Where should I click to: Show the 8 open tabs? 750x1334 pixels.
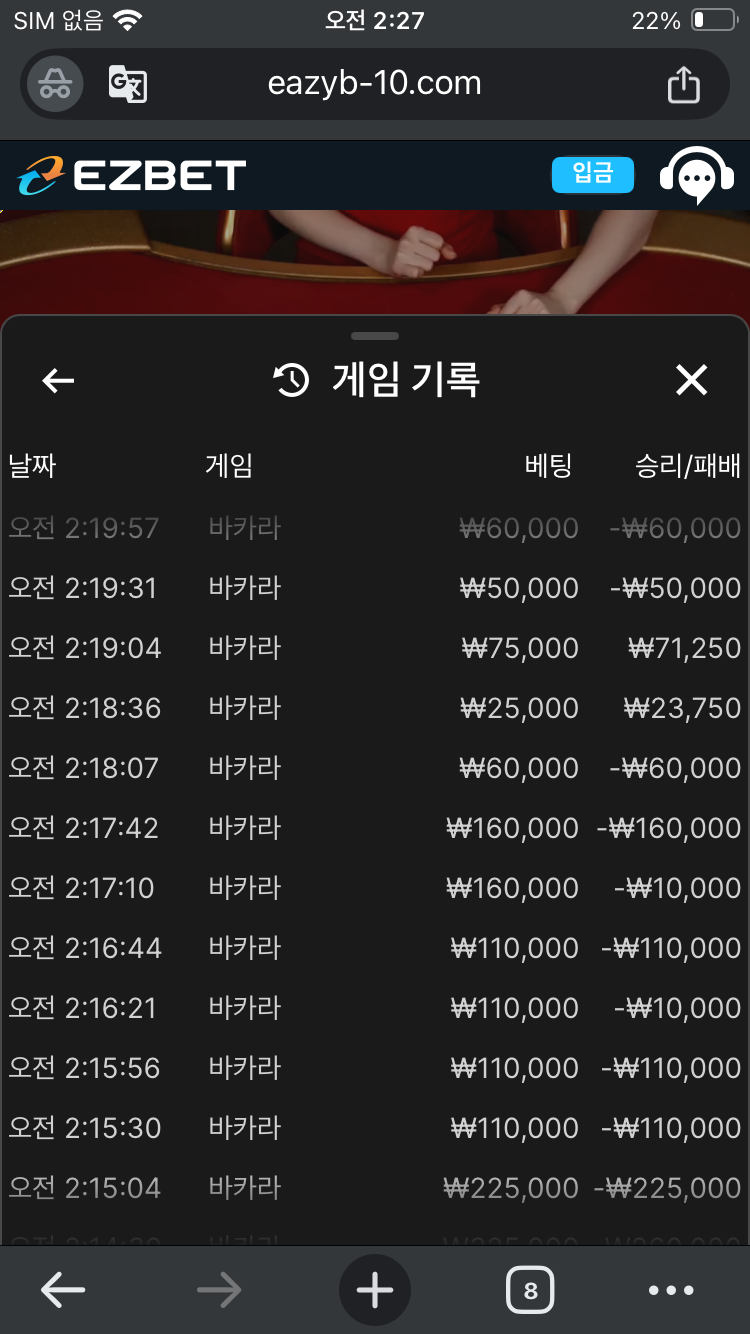click(x=530, y=1290)
